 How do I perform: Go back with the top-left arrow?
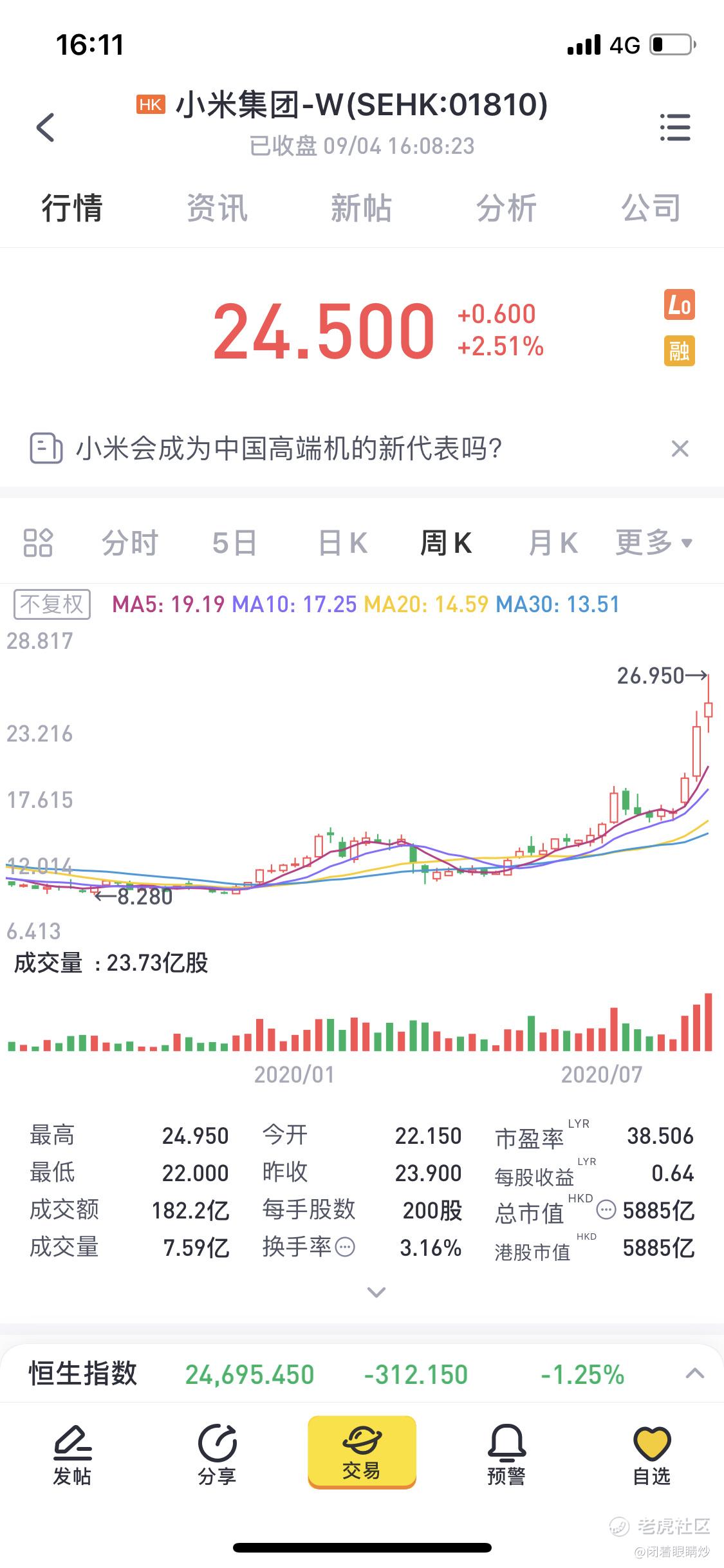(x=46, y=127)
